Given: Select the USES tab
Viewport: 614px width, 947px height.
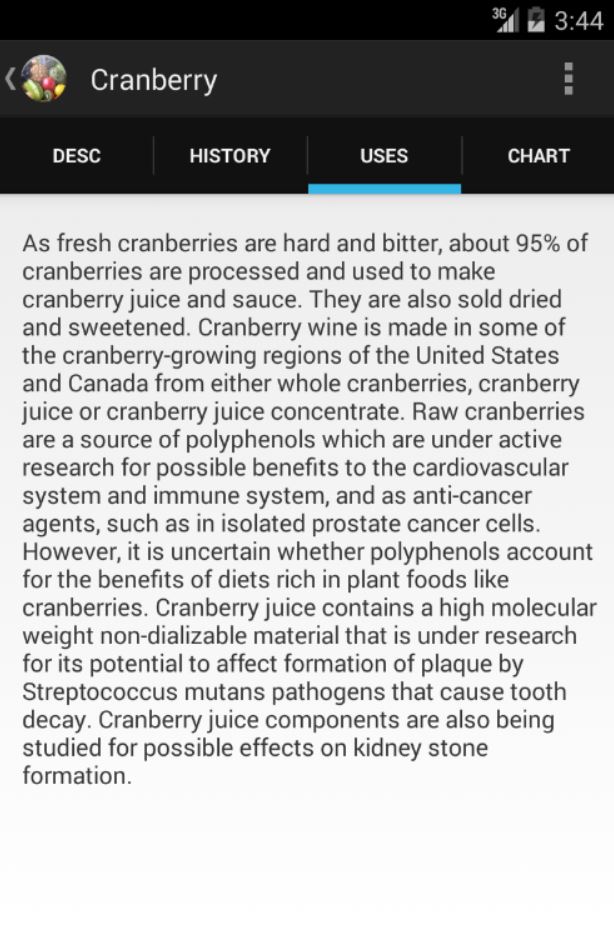Looking at the screenshot, I should coord(384,156).
